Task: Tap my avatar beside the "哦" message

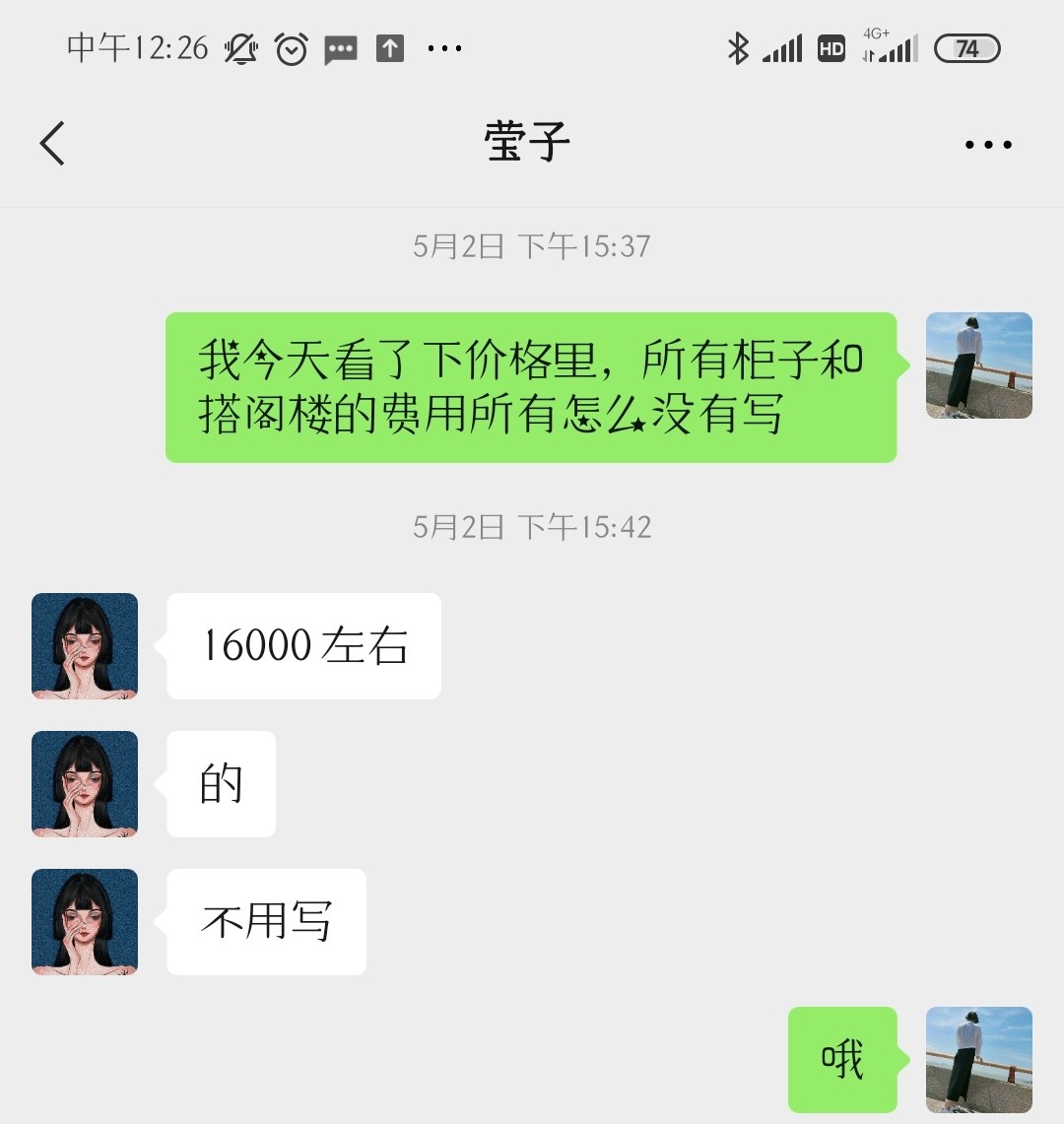Action: click(x=979, y=1060)
